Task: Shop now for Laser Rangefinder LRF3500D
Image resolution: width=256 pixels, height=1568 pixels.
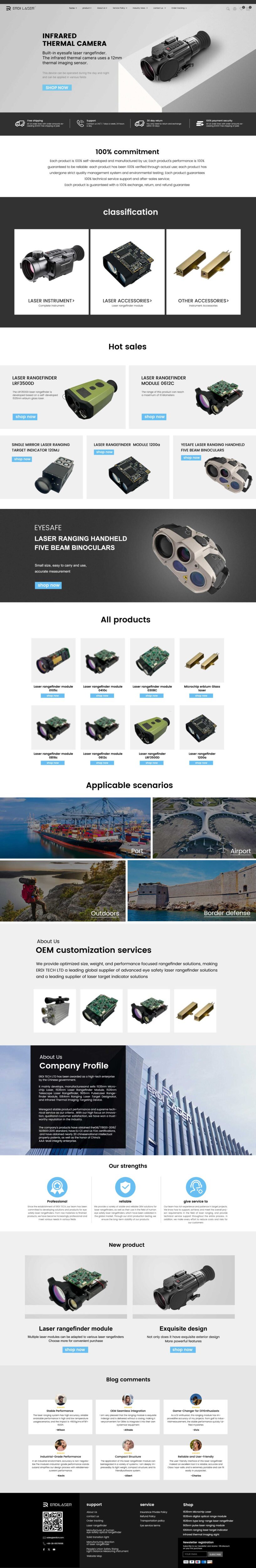Action: pyautogui.click(x=25, y=417)
